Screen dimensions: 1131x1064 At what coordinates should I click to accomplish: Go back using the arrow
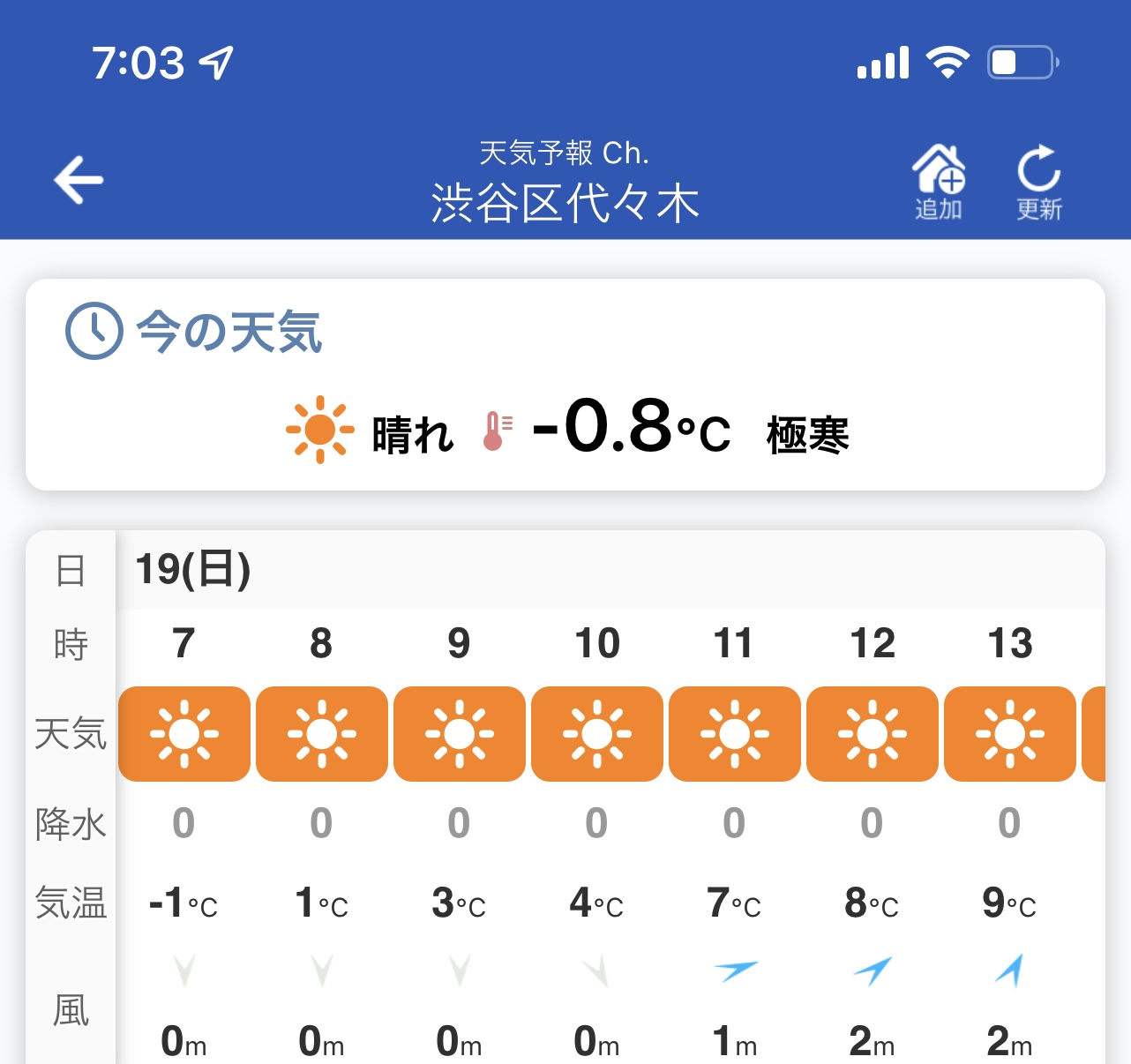click(x=79, y=180)
